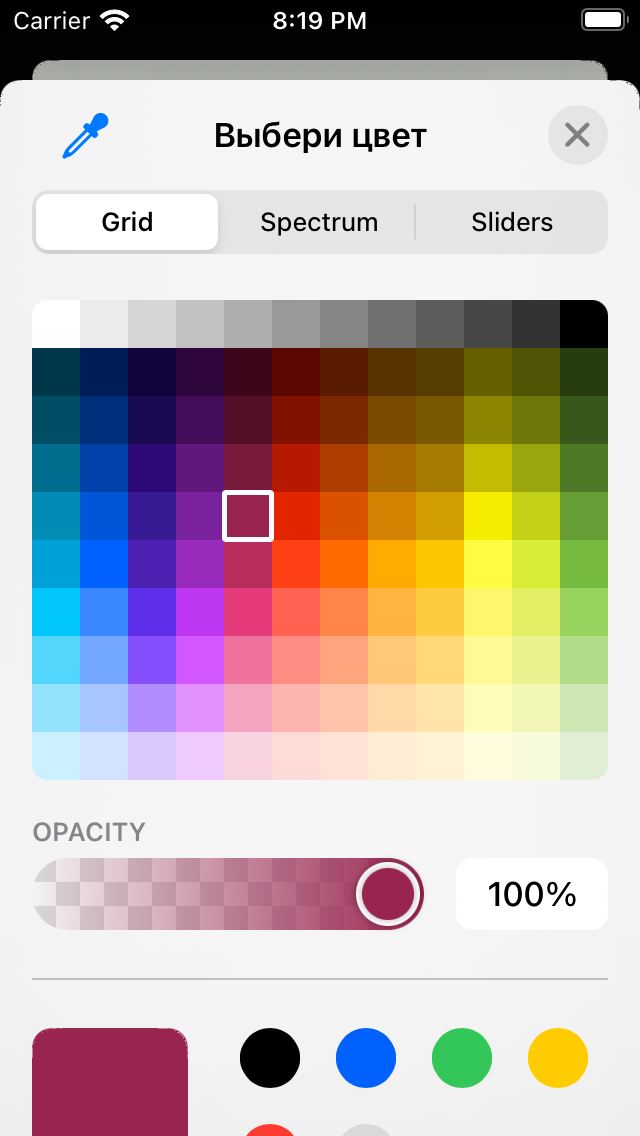
Task: Activate the eyedropper color sampler
Action: click(x=84, y=136)
